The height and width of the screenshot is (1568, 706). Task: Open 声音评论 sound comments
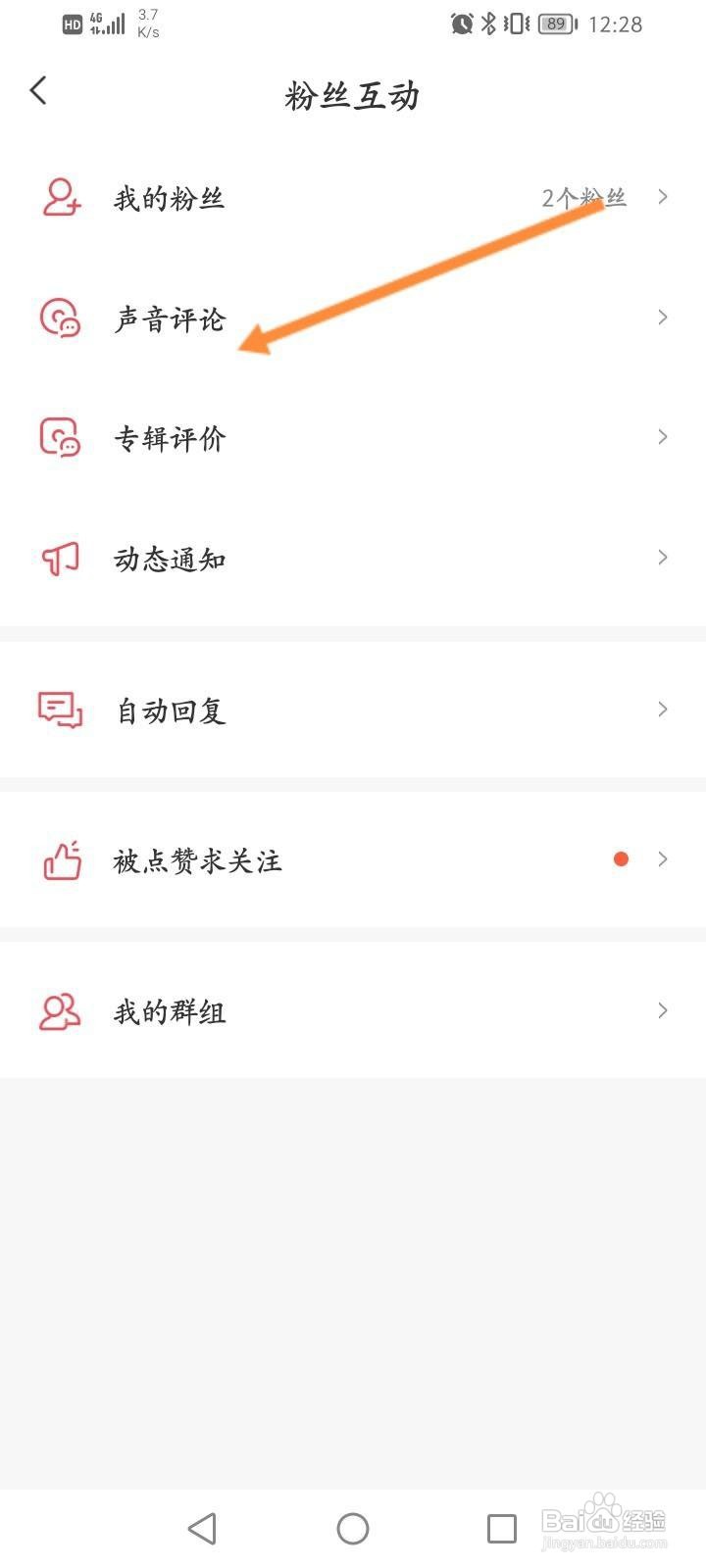[353, 318]
